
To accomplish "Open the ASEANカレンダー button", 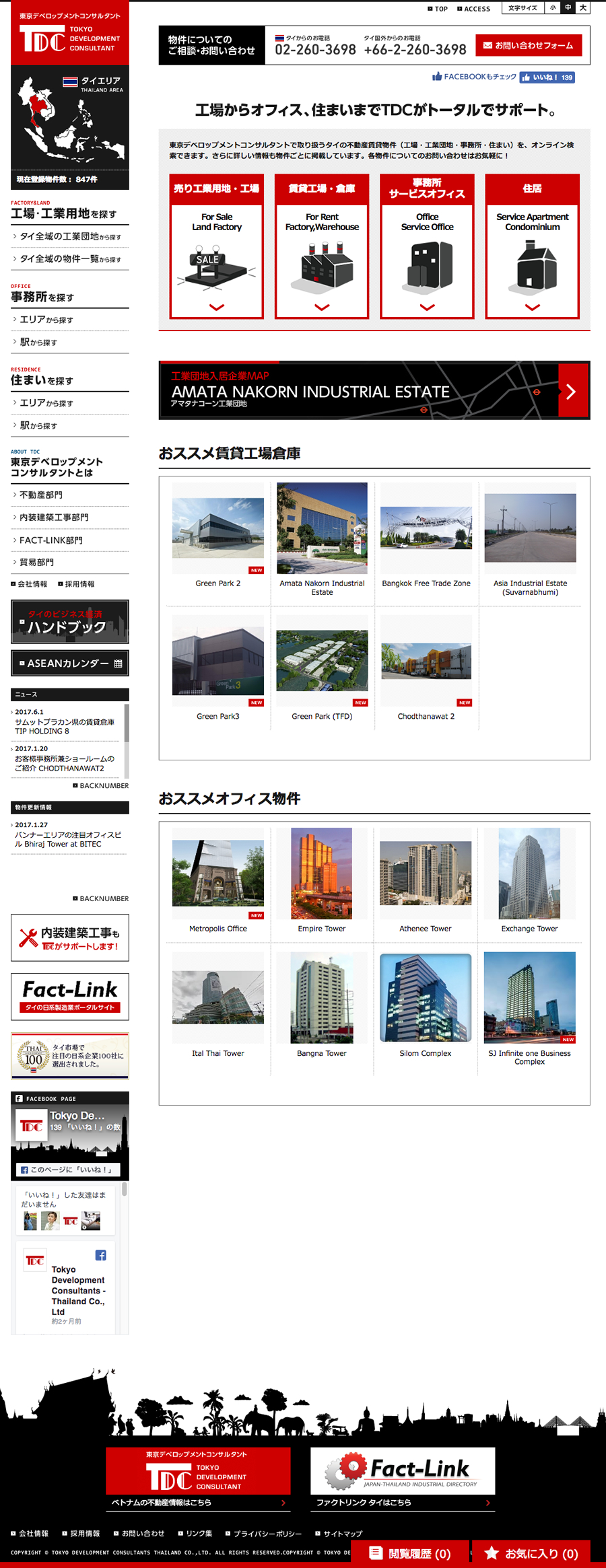I will point(70,664).
